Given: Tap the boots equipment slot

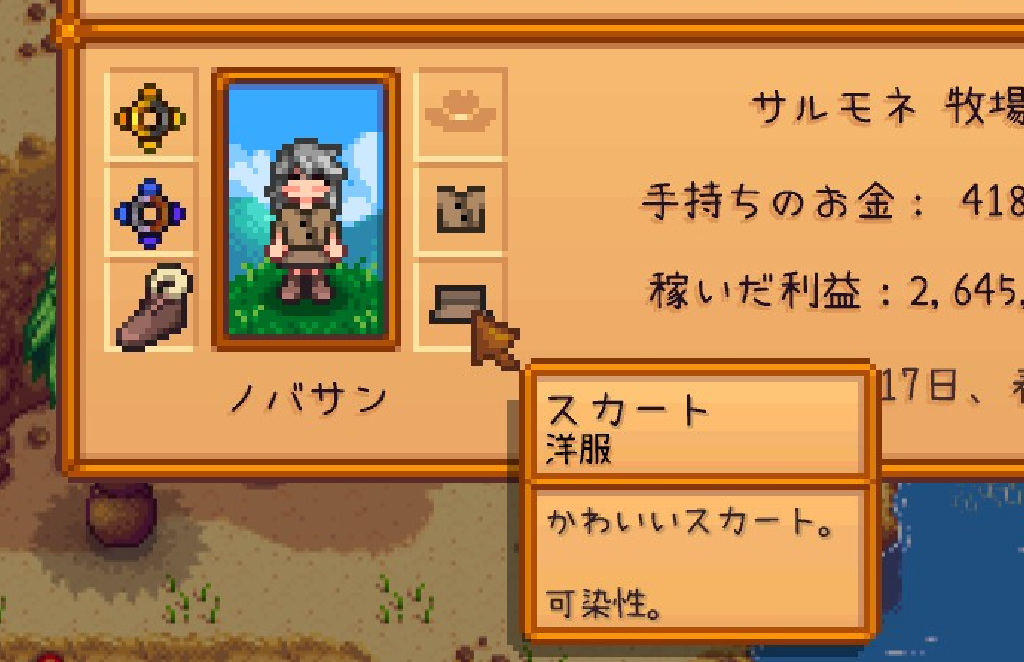Looking at the screenshot, I should (x=152, y=307).
